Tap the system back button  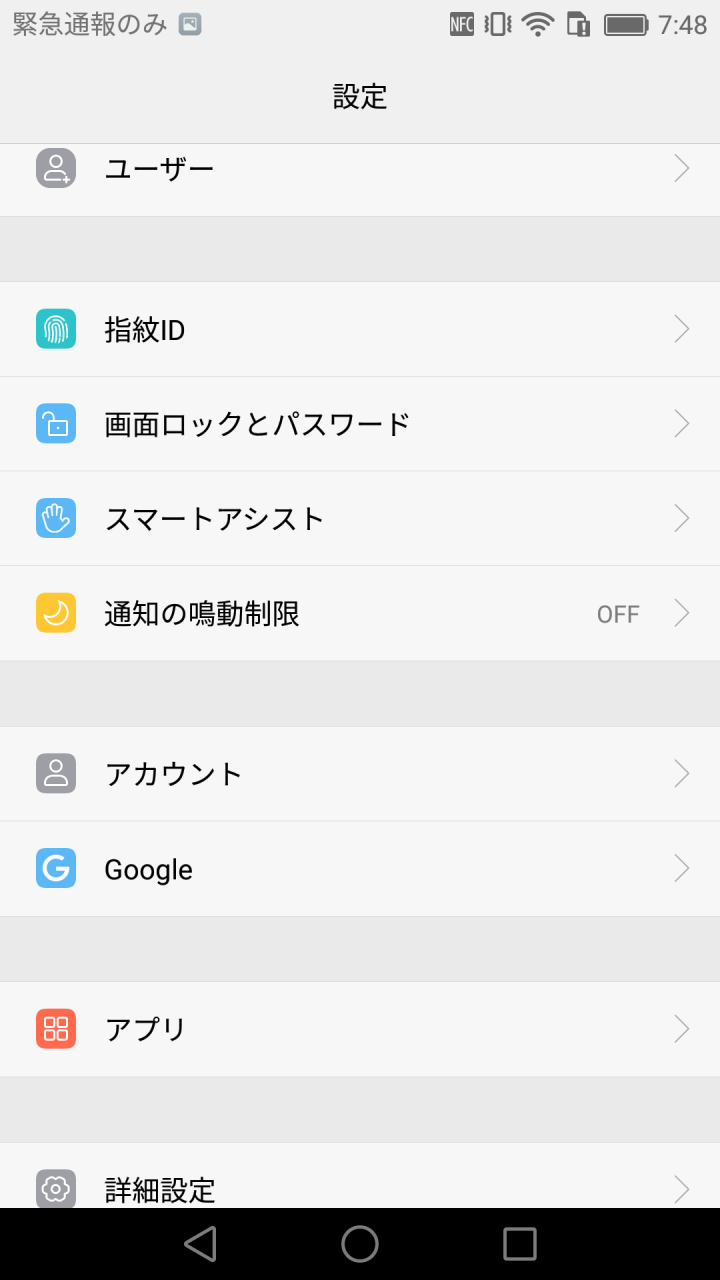tap(200, 1244)
